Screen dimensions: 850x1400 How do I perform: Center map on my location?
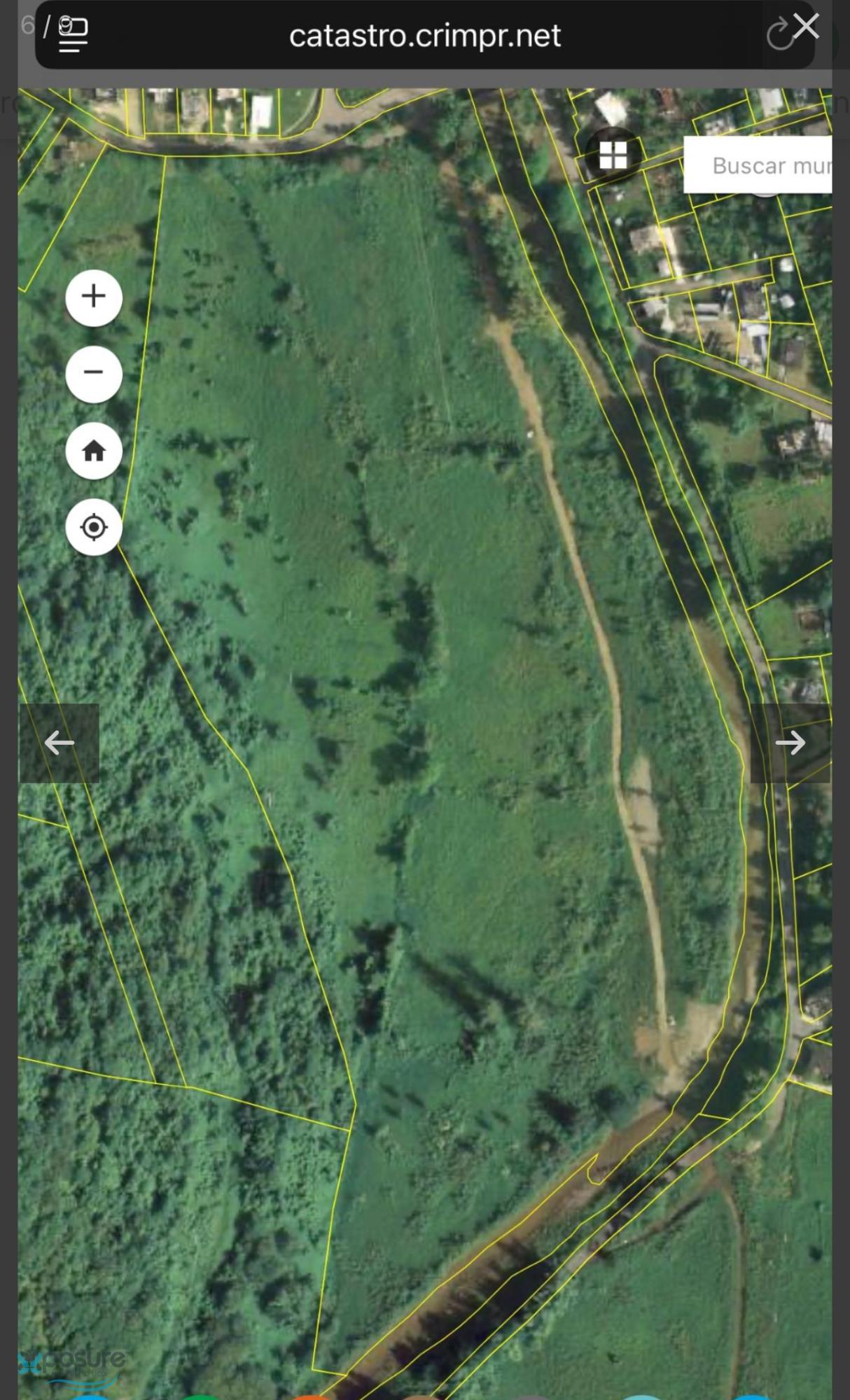pos(94,527)
